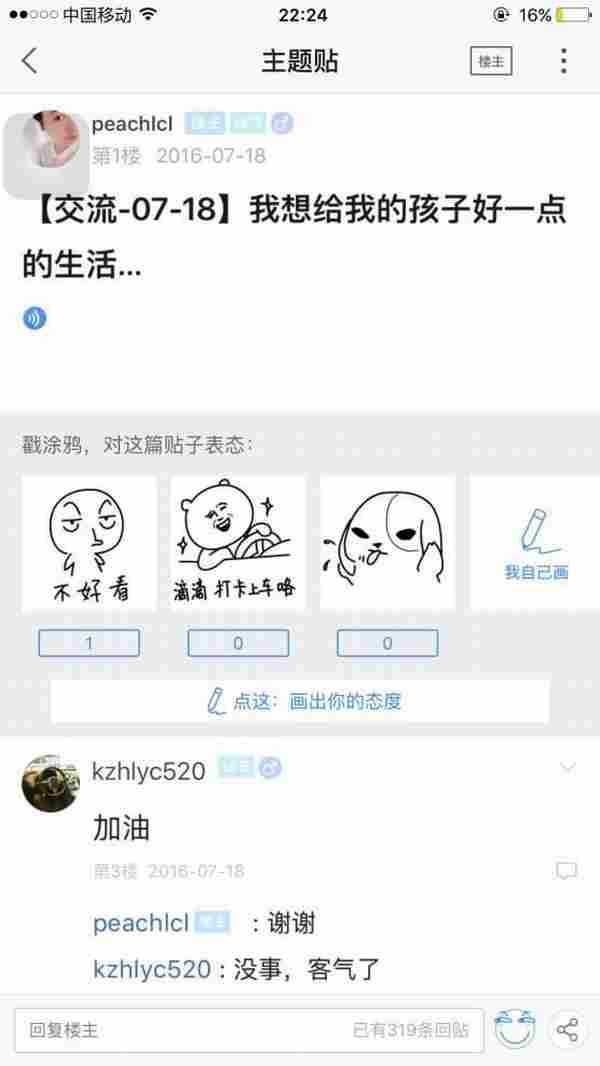Image resolution: width=600 pixels, height=1066 pixels.
Task: View kzhlyc520's profile avatar
Action: (x=50, y=784)
